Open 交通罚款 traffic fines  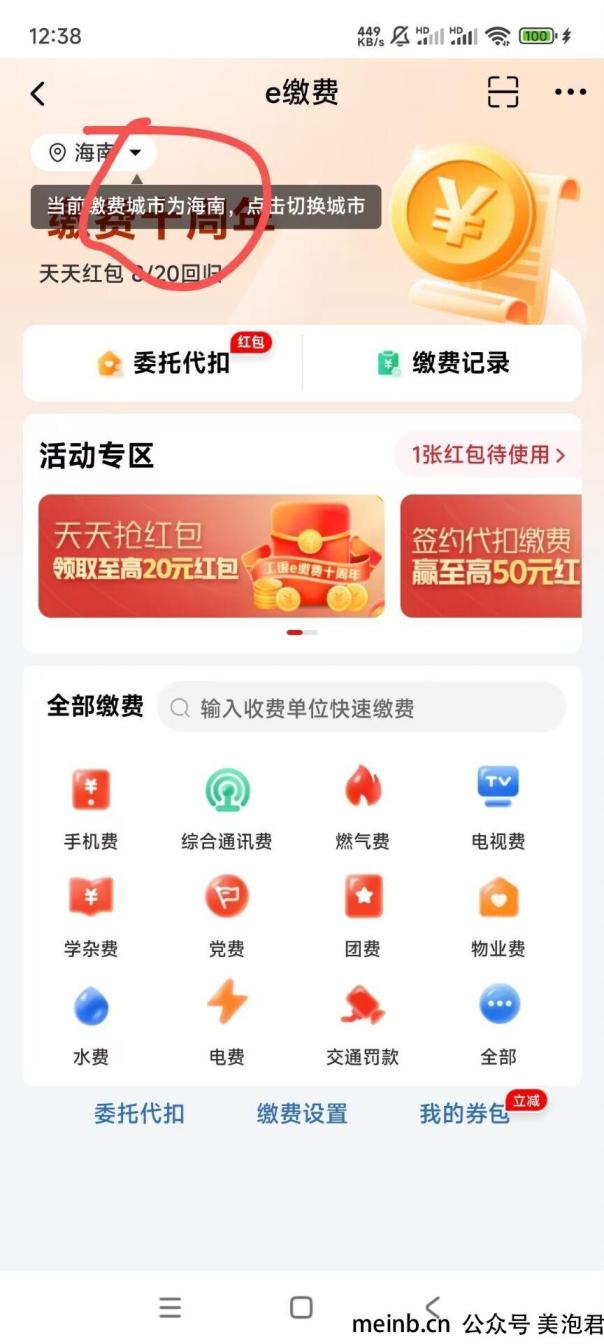tap(363, 1022)
